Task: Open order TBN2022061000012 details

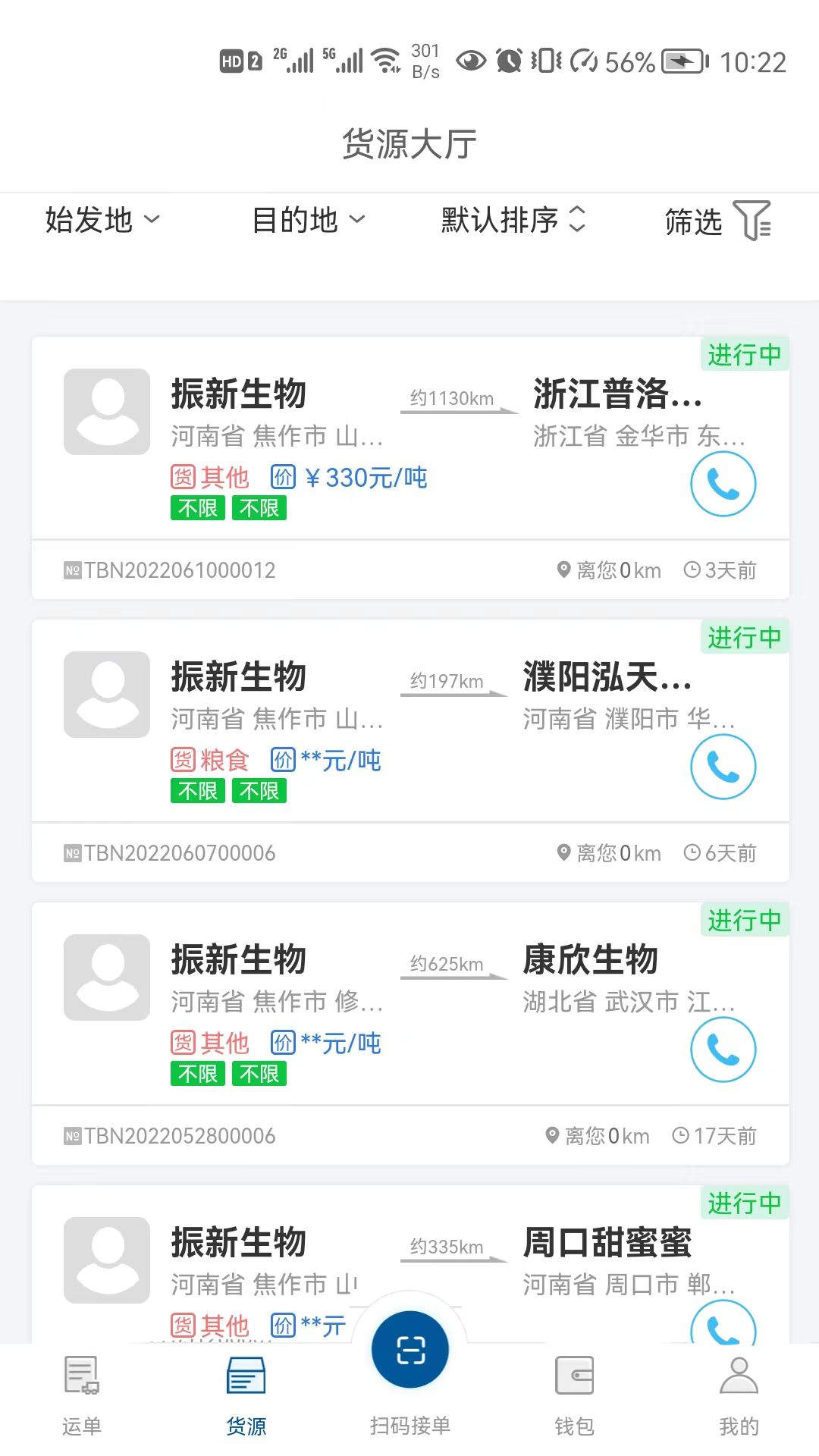Action: pyautogui.click(x=170, y=570)
